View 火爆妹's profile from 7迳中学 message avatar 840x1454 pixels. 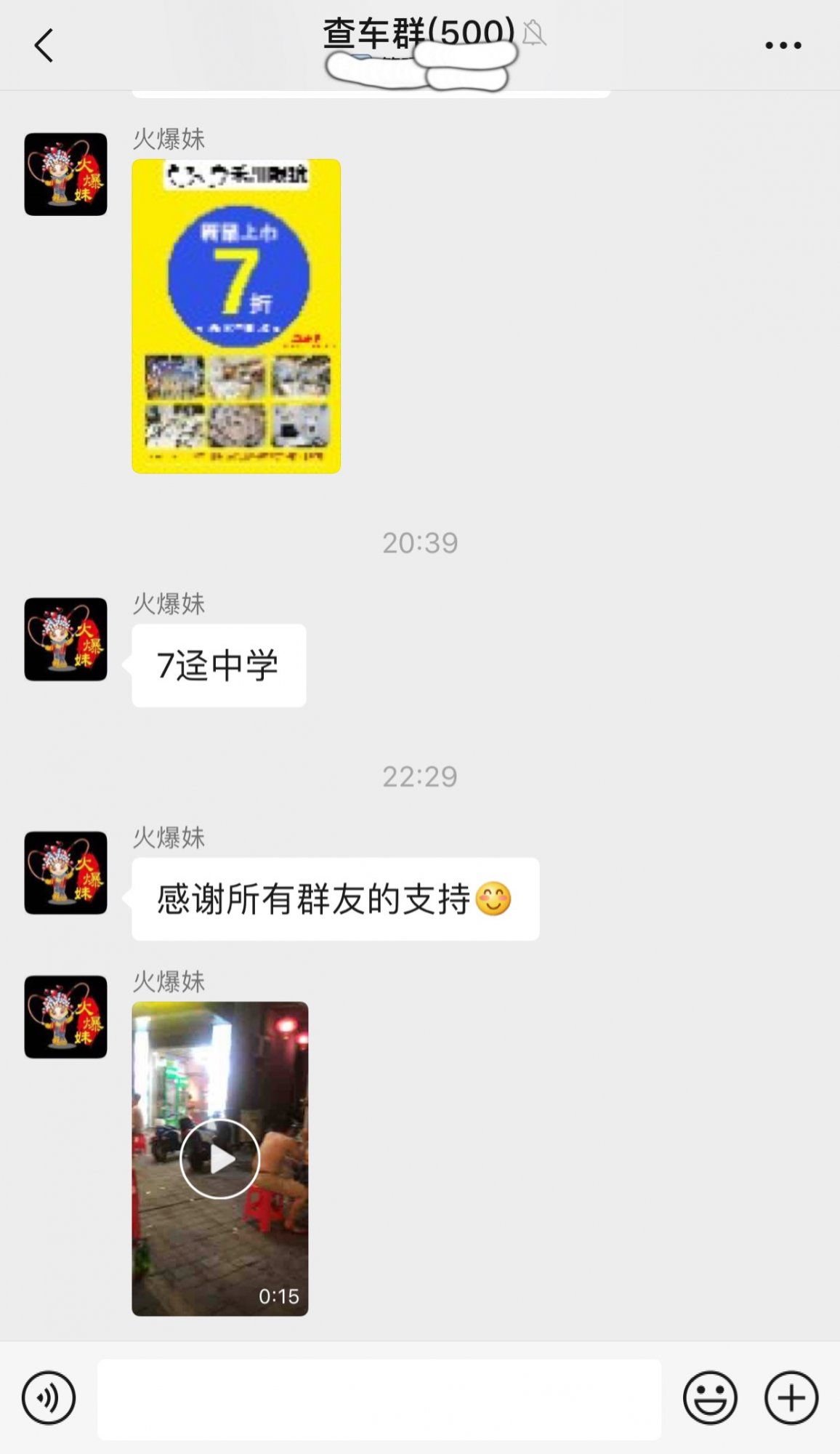(x=66, y=639)
